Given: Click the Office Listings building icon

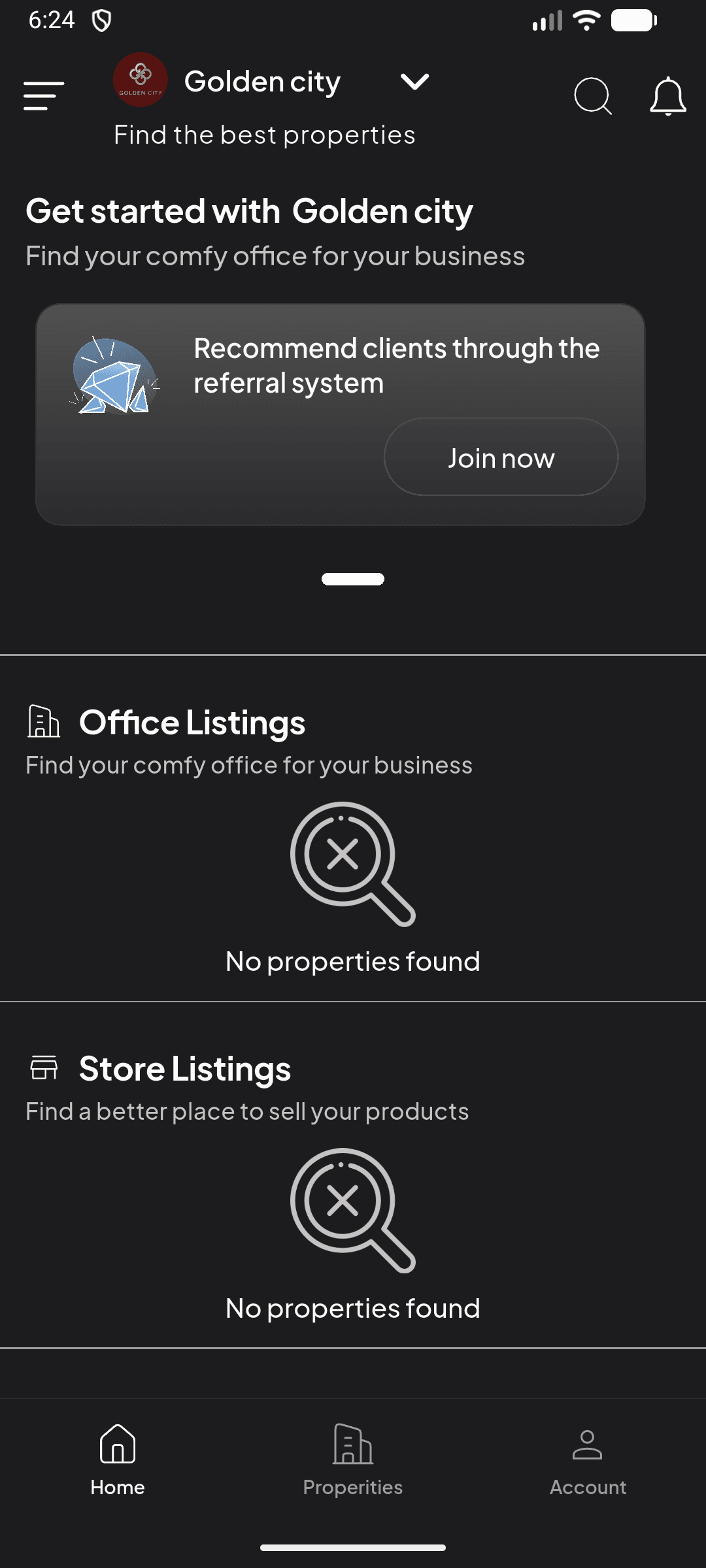Looking at the screenshot, I should tap(44, 721).
